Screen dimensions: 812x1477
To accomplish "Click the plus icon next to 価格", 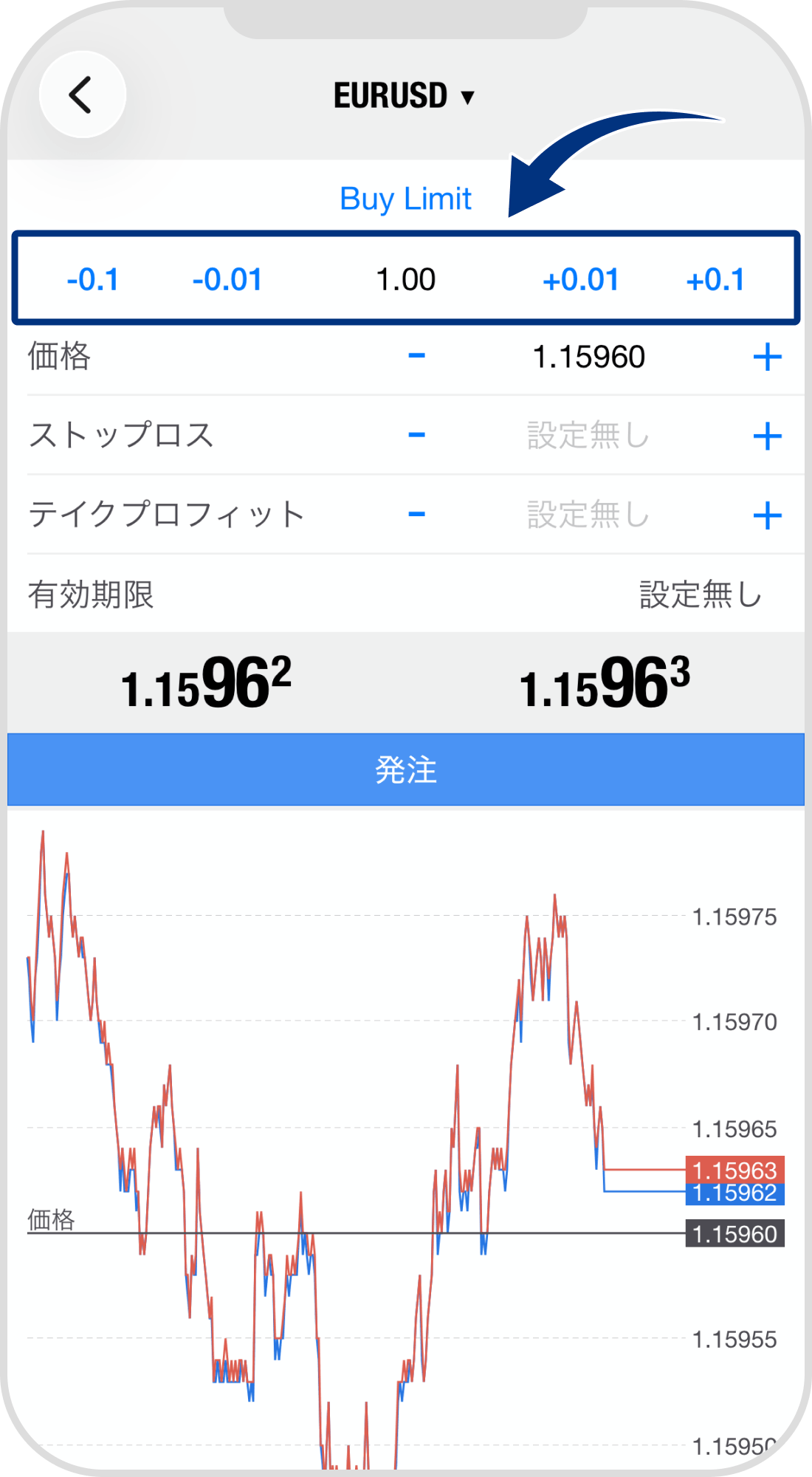I will click(x=768, y=357).
